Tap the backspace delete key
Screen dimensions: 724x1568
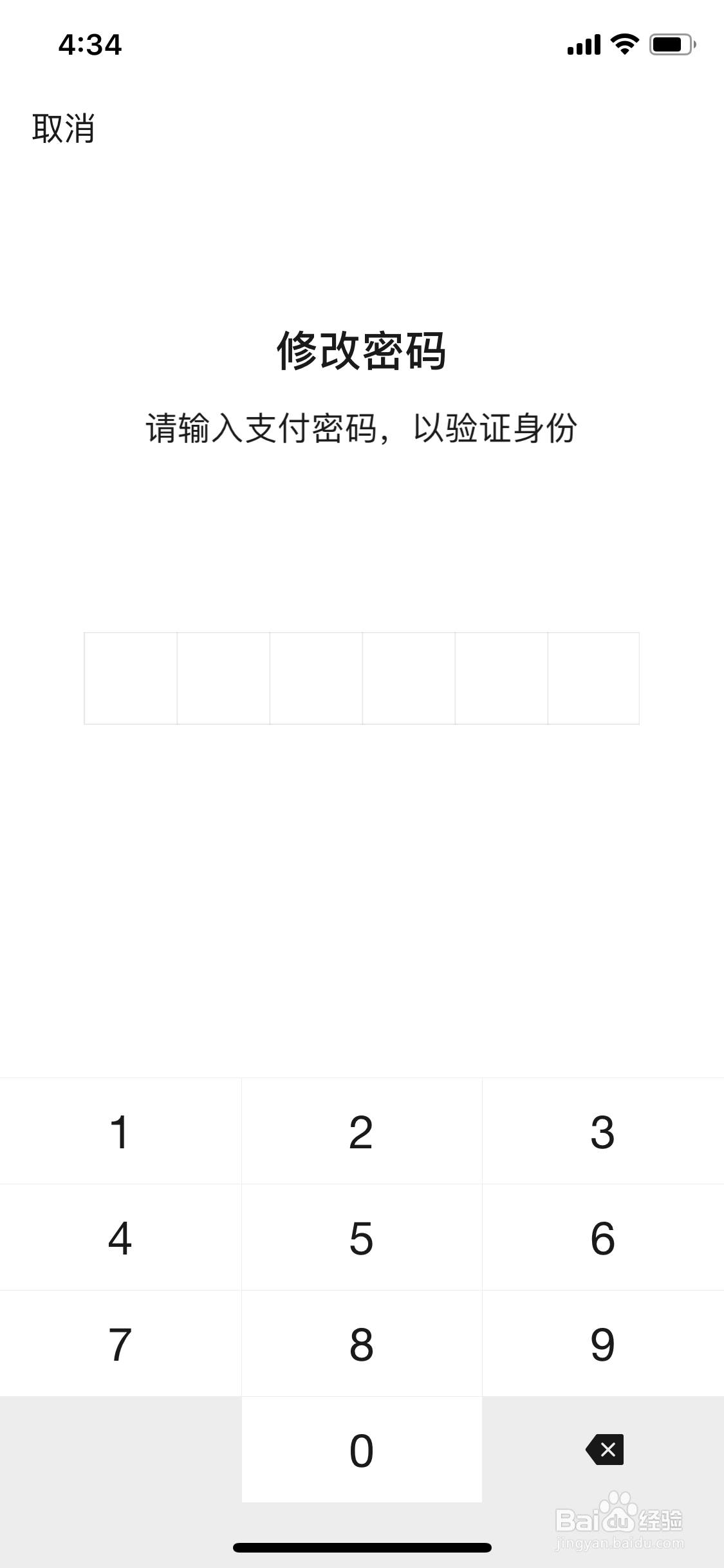tap(604, 1448)
